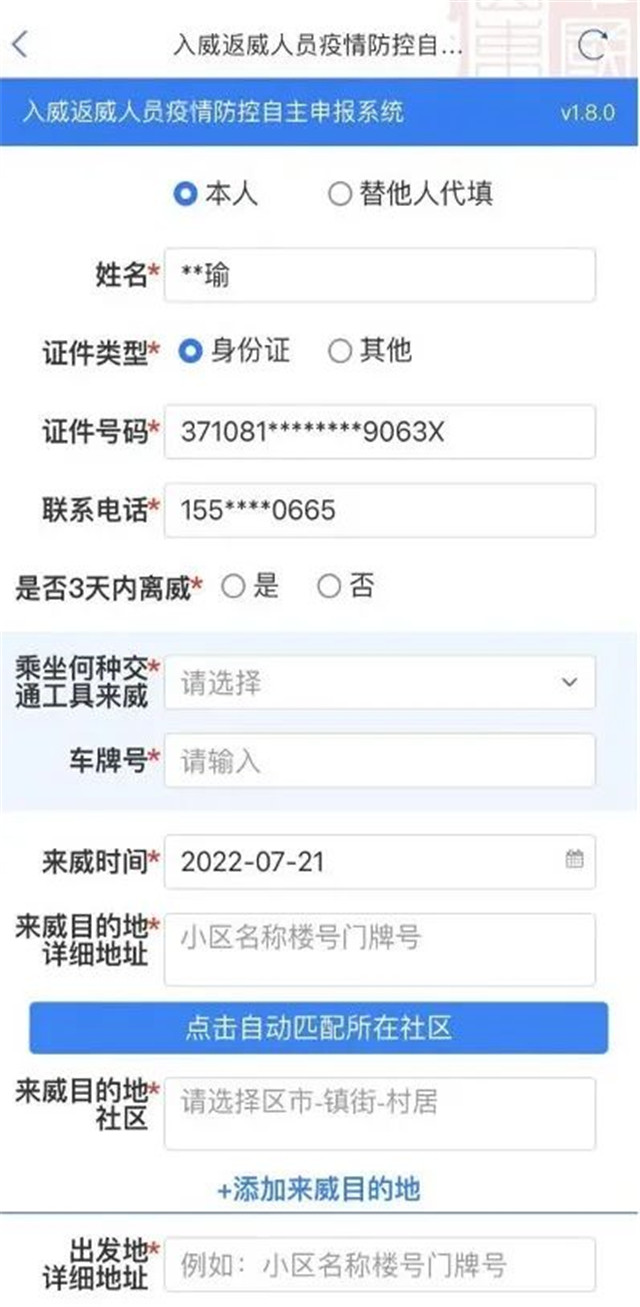Open the 来威时间 date picker
The image size is (640, 1307).
tap(380, 861)
